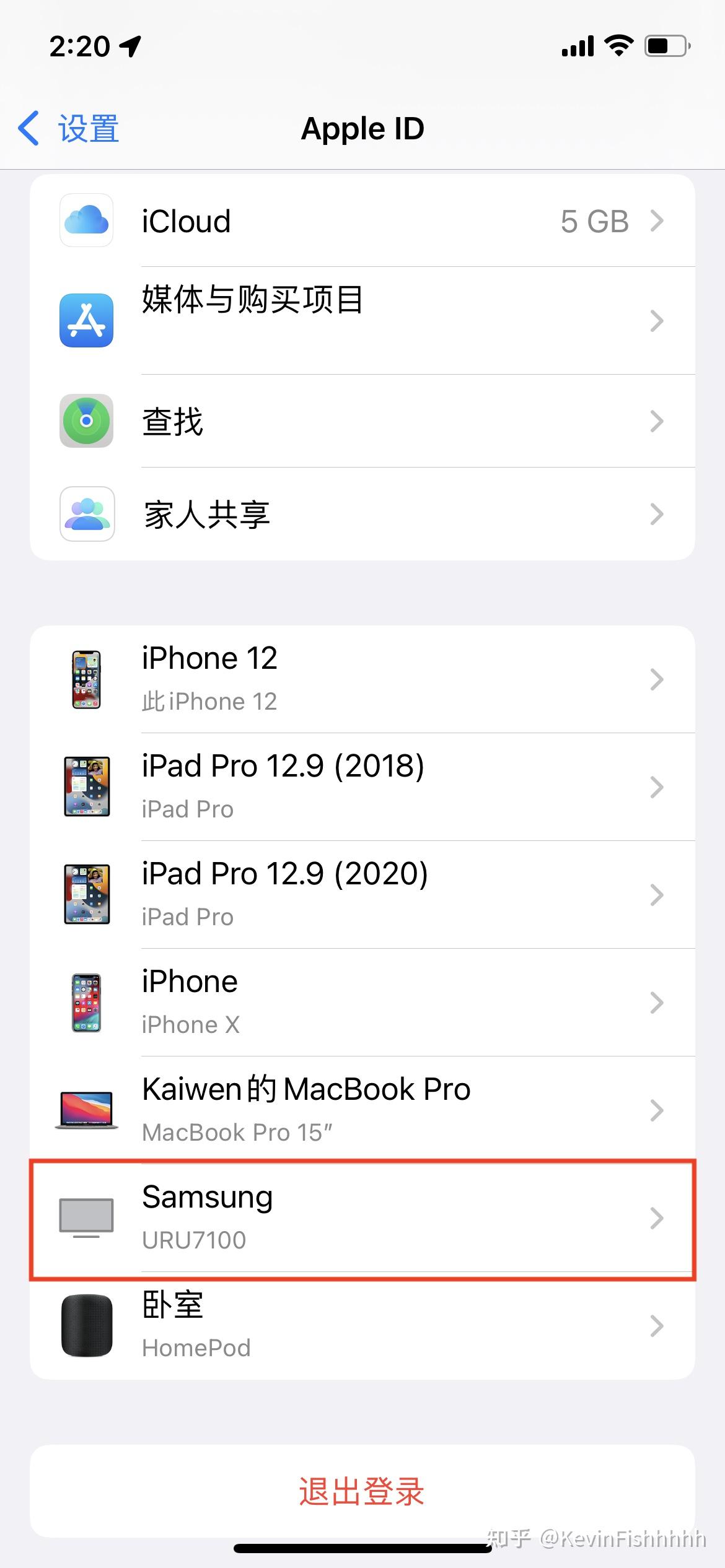This screenshot has width=725, height=1568.
Task: Open Kaiwen的 MacBook Pro details
Action: pyautogui.click(x=362, y=1110)
